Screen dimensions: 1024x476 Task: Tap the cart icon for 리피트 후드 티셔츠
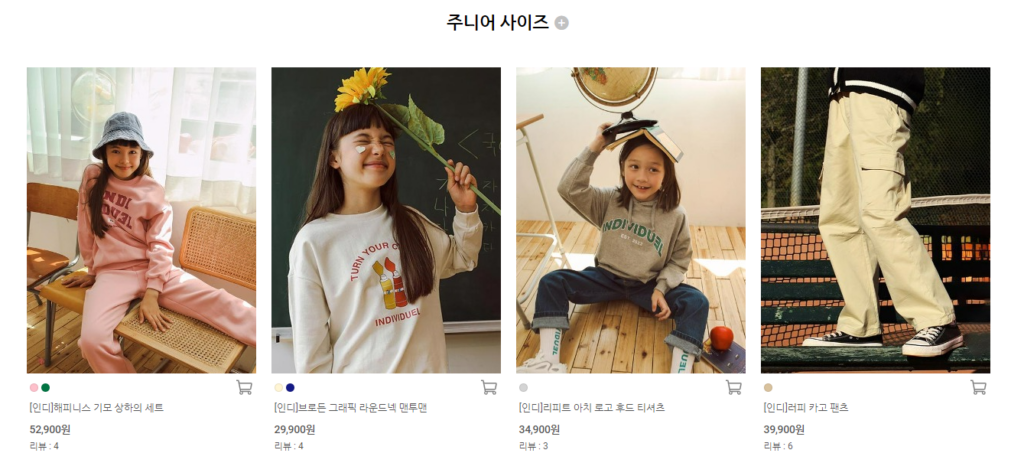point(733,387)
